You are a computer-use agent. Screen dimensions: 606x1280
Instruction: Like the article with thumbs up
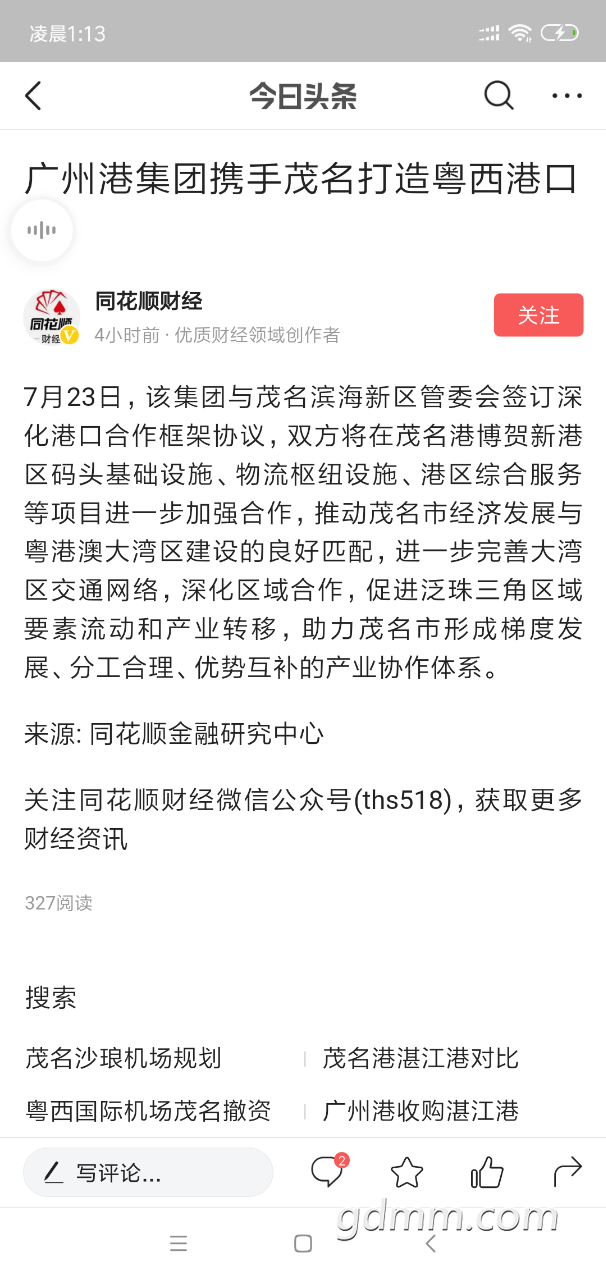487,1172
